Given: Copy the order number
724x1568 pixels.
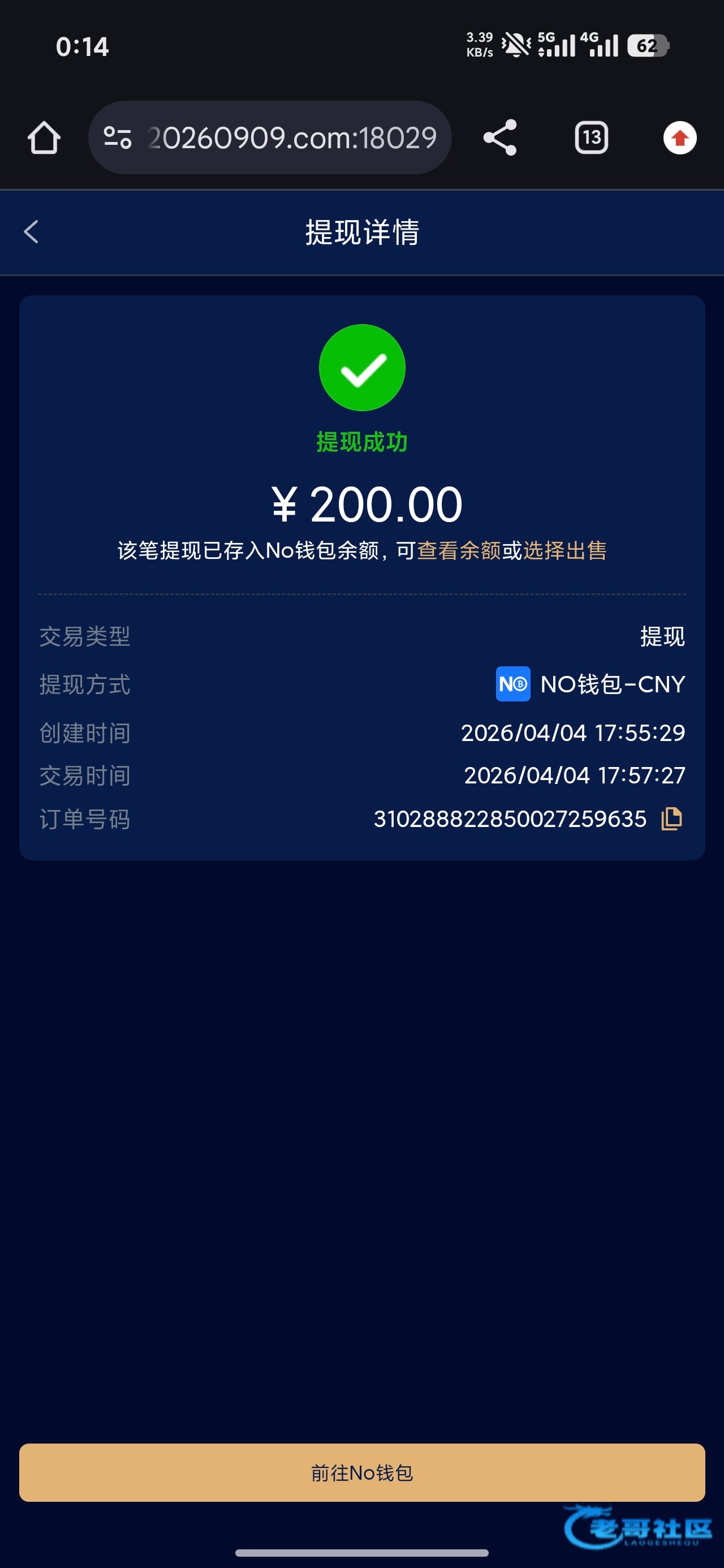Looking at the screenshot, I should click(671, 819).
